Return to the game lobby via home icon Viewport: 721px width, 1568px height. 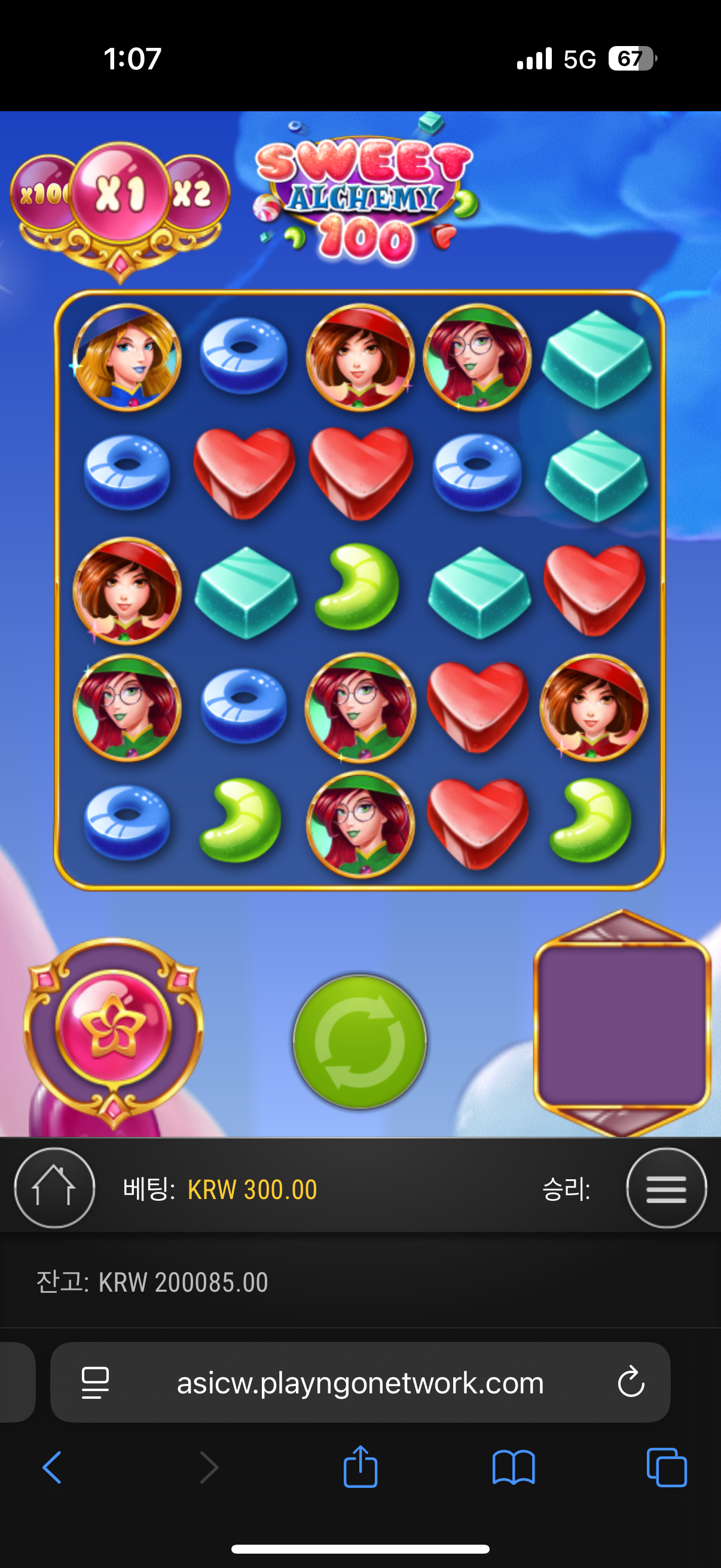coord(54,1188)
